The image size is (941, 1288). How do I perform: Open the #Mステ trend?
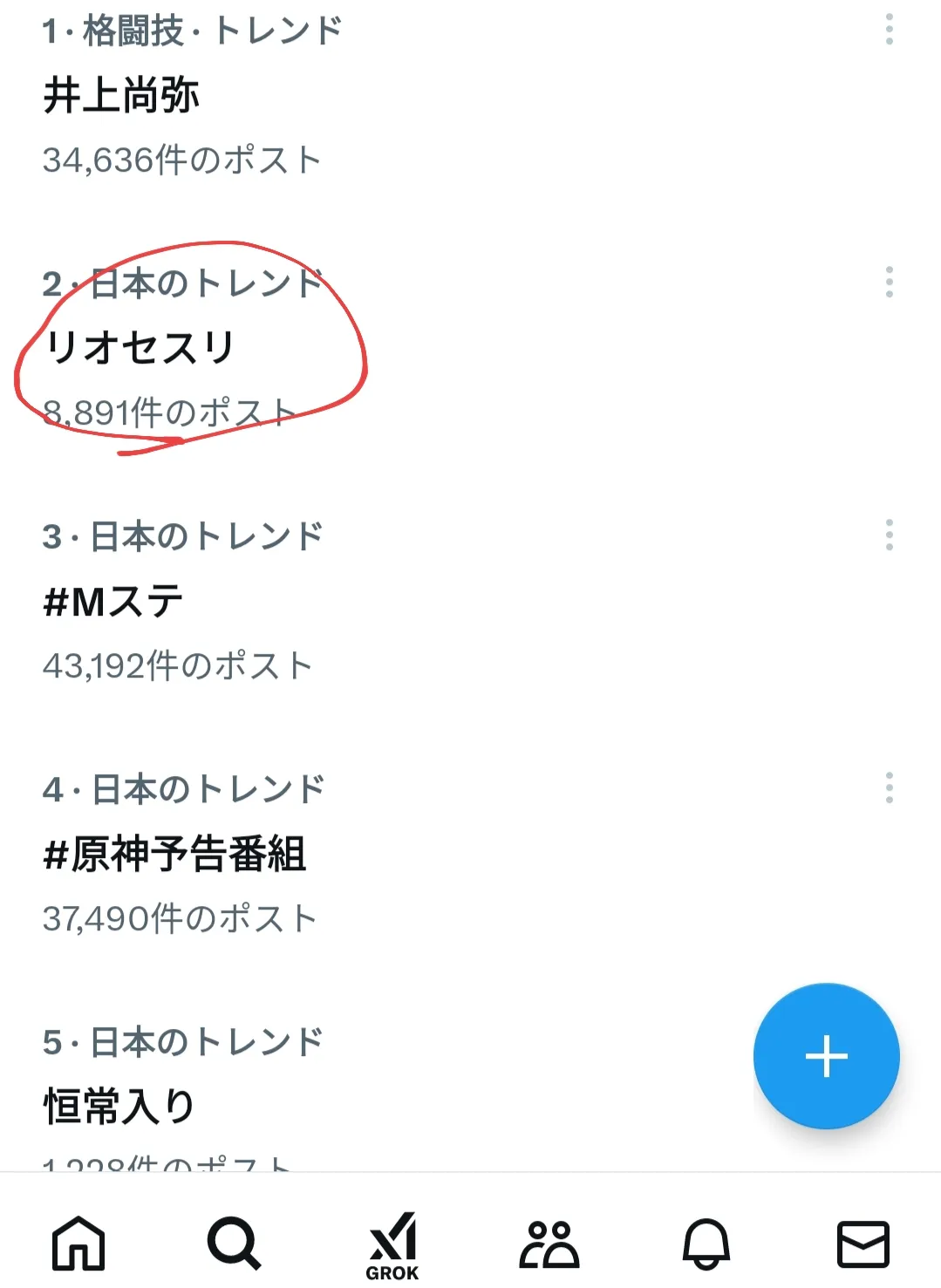click(113, 601)
